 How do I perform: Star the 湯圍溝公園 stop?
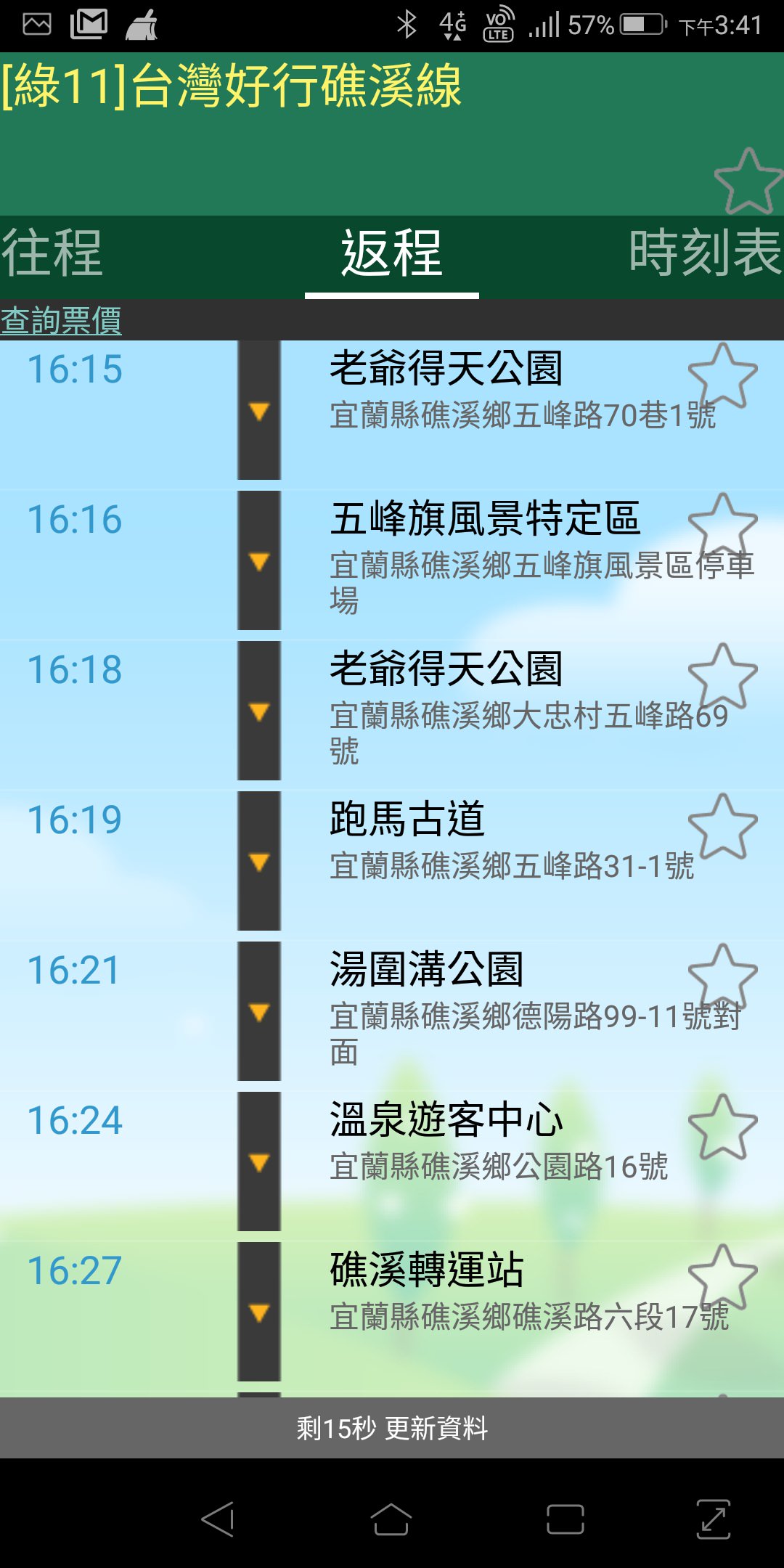click(722, 976)
